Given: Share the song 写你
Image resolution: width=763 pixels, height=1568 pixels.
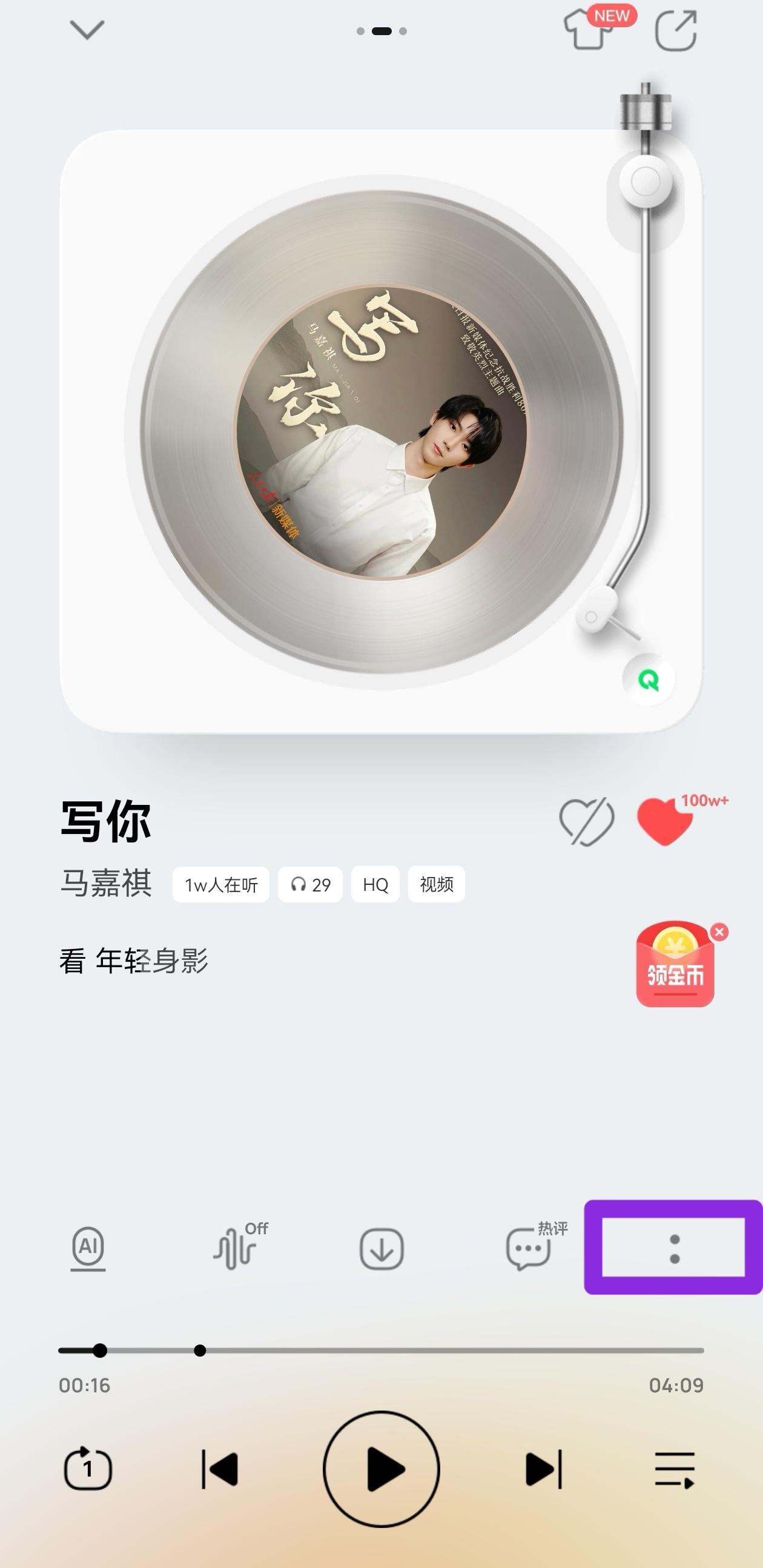Looking at the screenshot, I should [675, 30].
